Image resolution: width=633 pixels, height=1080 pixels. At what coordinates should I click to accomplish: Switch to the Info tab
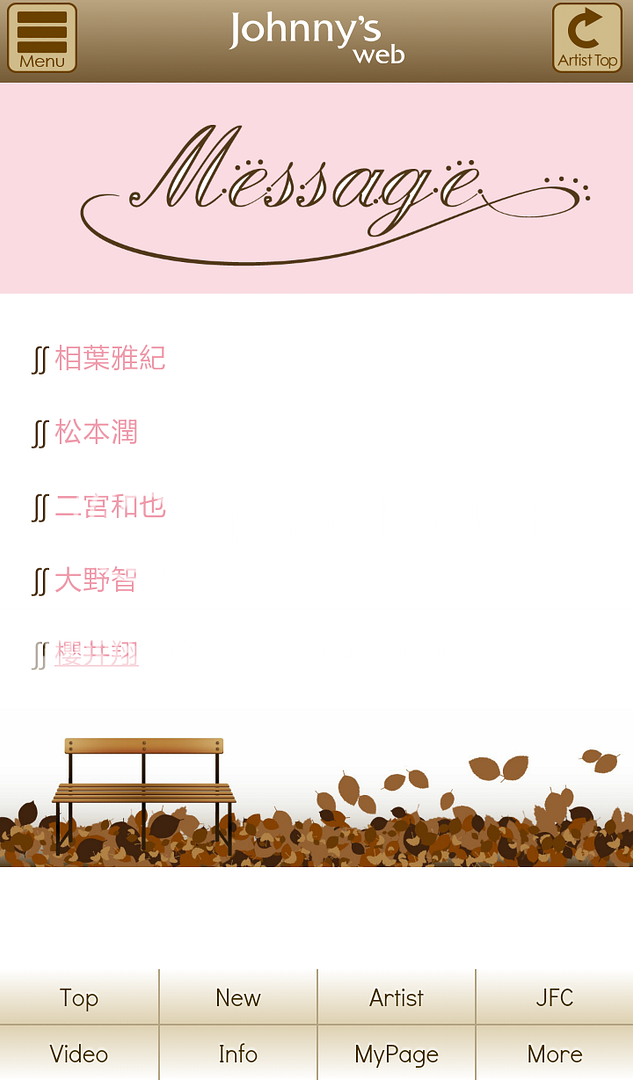click(x=238, y=1053)
